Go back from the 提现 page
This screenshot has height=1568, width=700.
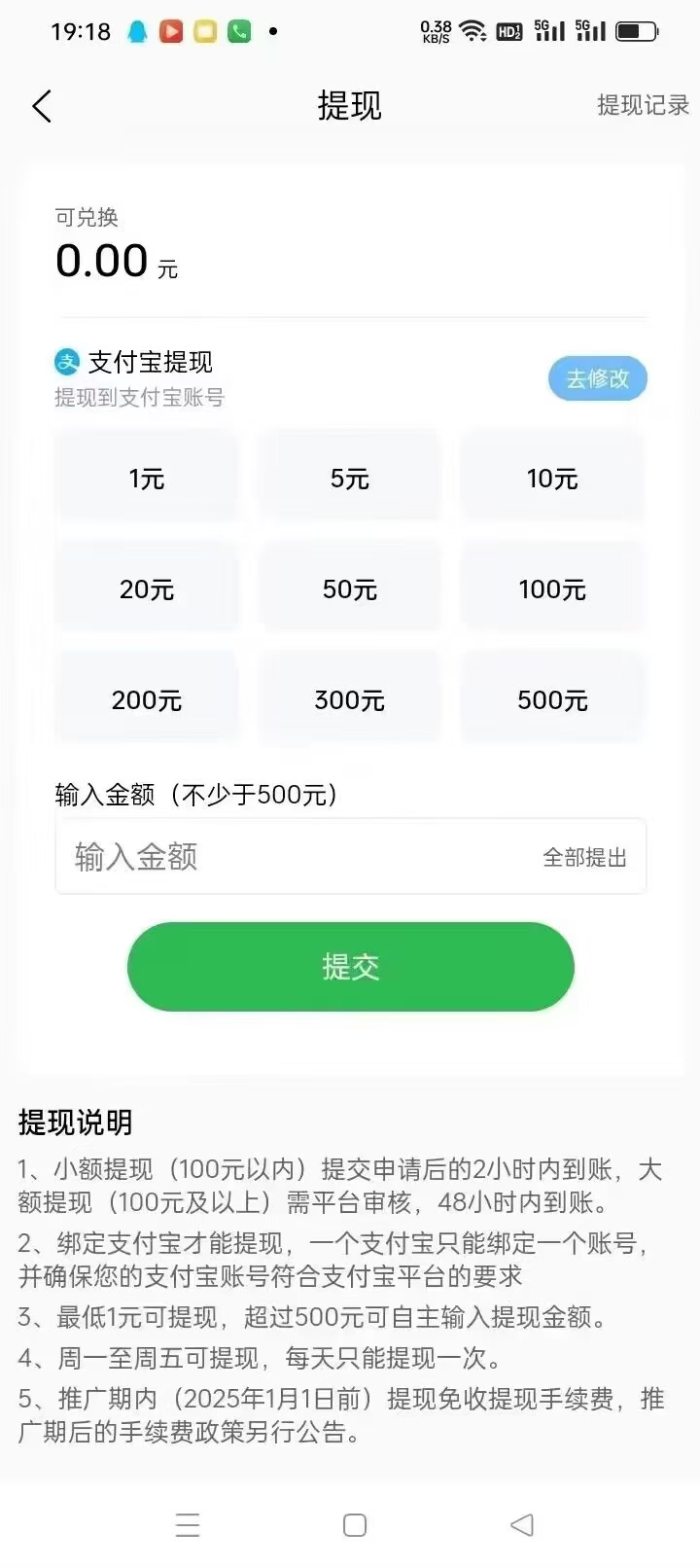coord(42,106)
